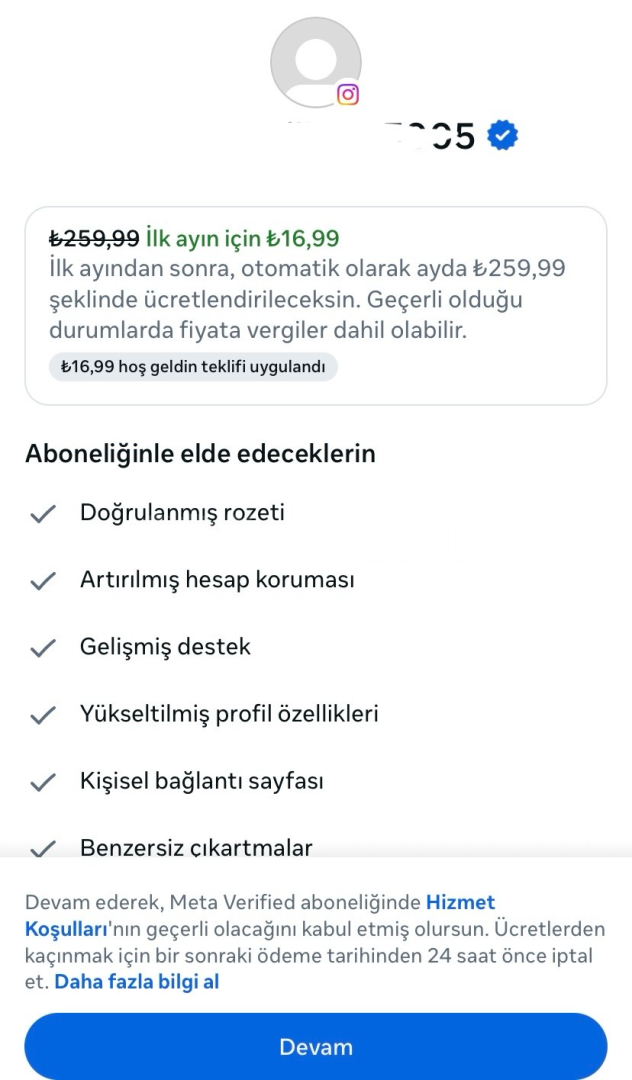This screenshot has height=1080, width=632.
Task: Tap the blue Devam button
Action: pos(316,1046)
